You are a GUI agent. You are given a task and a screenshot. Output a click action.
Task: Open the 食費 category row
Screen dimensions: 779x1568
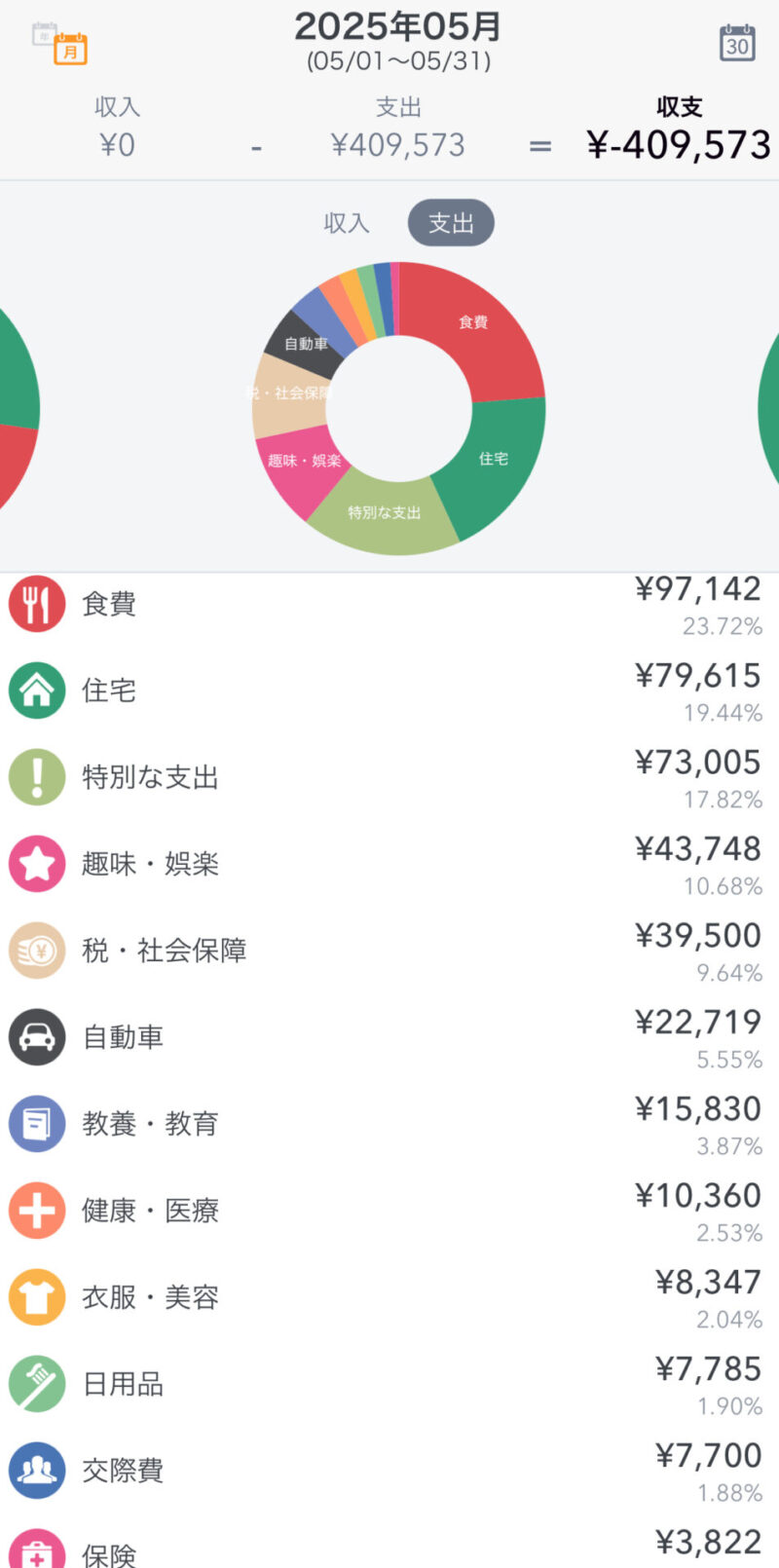point(389,604)
